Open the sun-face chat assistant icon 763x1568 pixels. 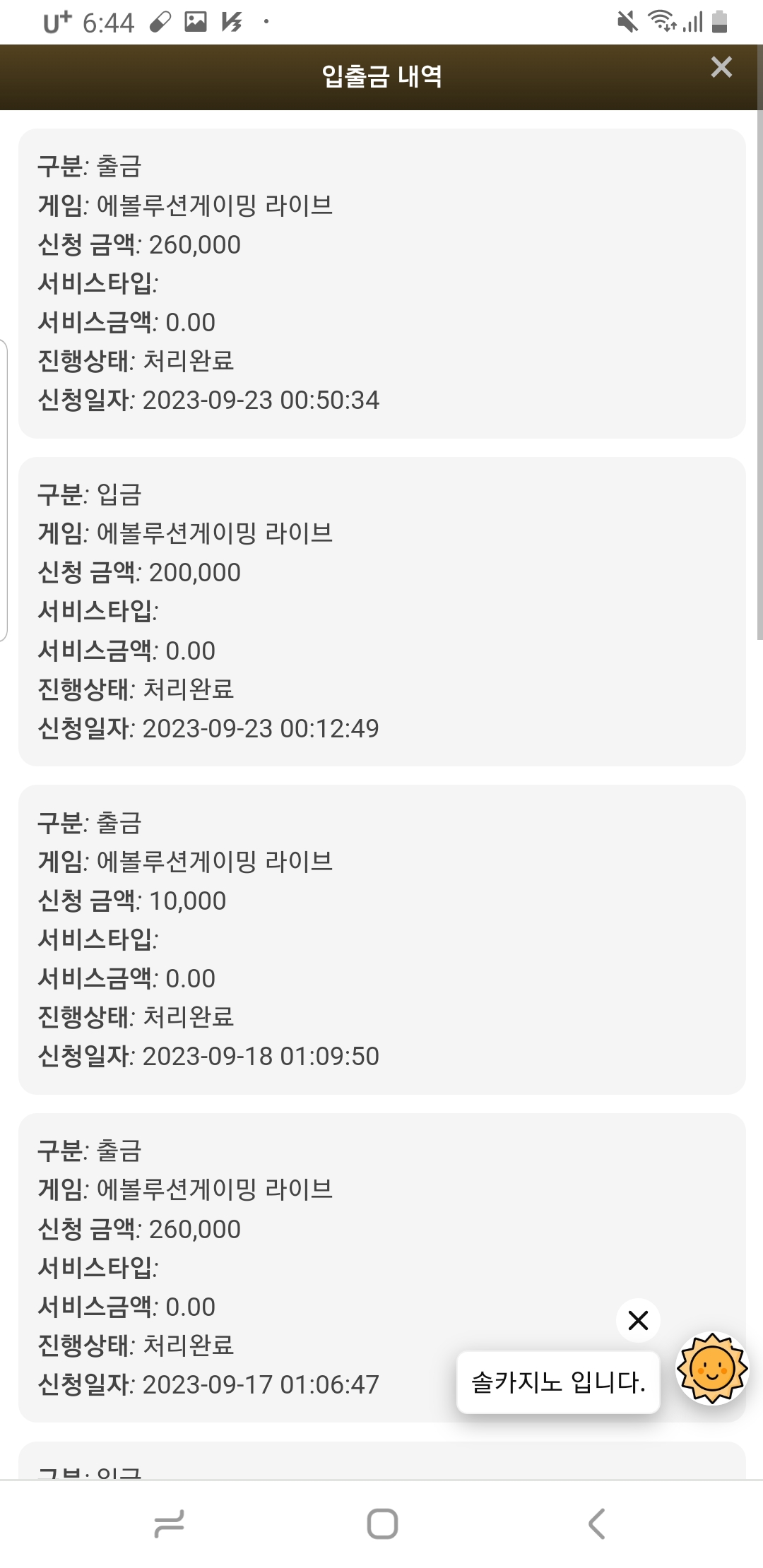(711, 1368)
